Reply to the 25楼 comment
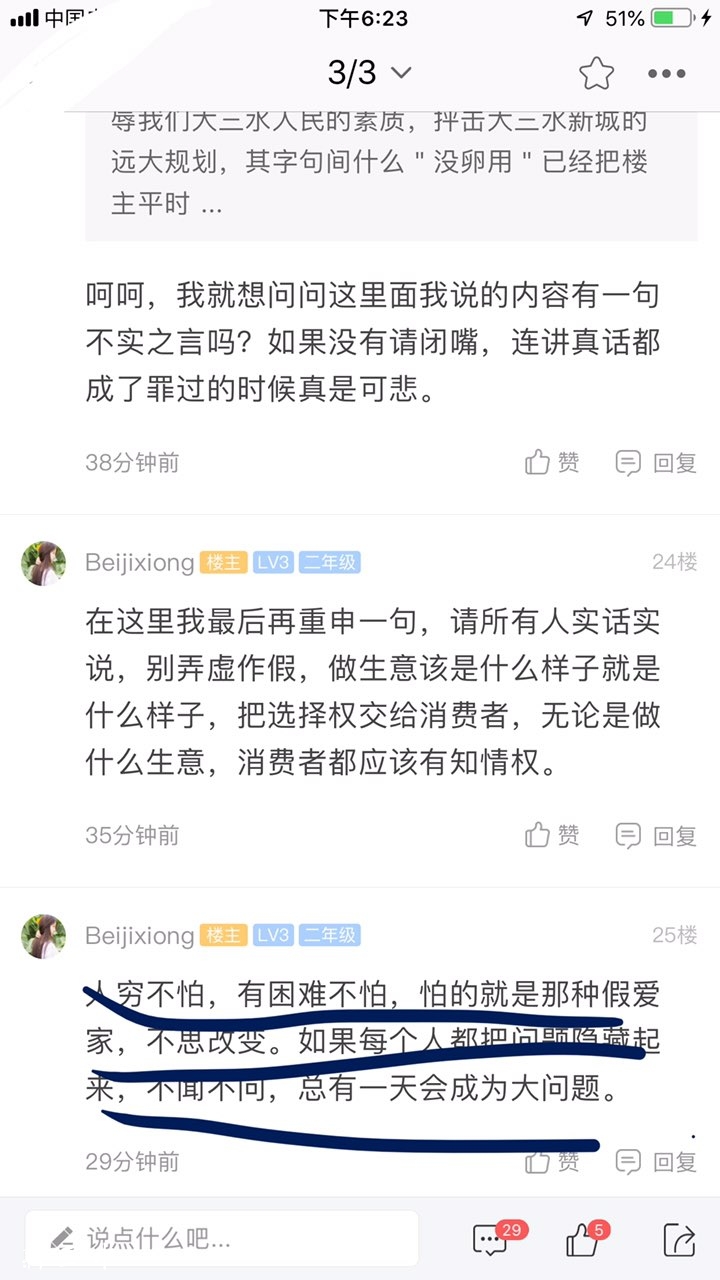720x1280 pixels. tap(656, 1161)
